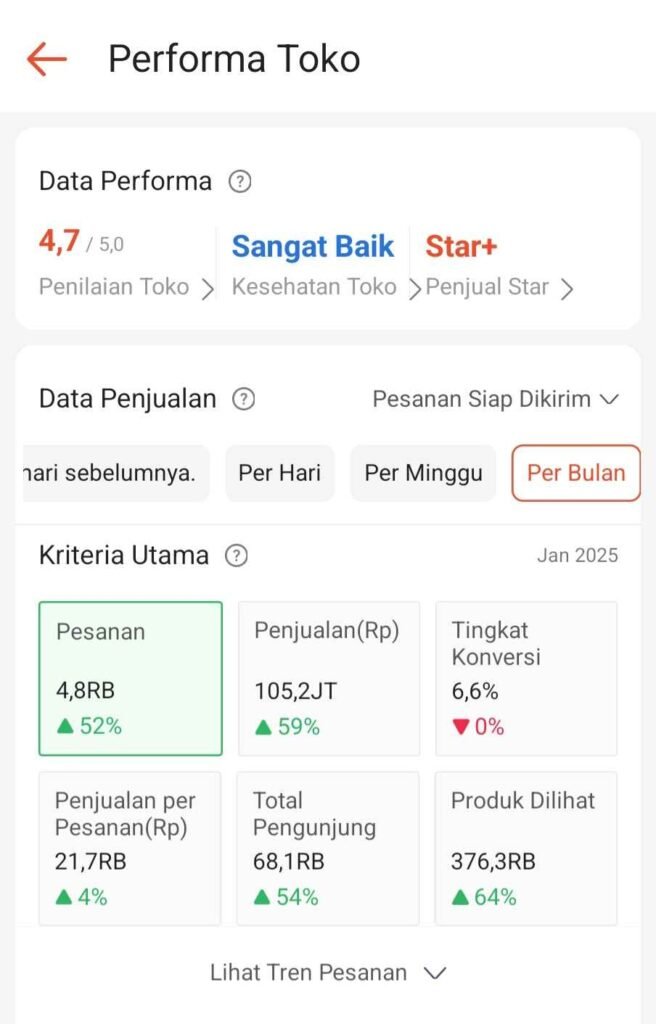Open the Pesanan Siap Dikirim dropdown
Viewport: 656px width, 1024px height.
tap(496, 400)
